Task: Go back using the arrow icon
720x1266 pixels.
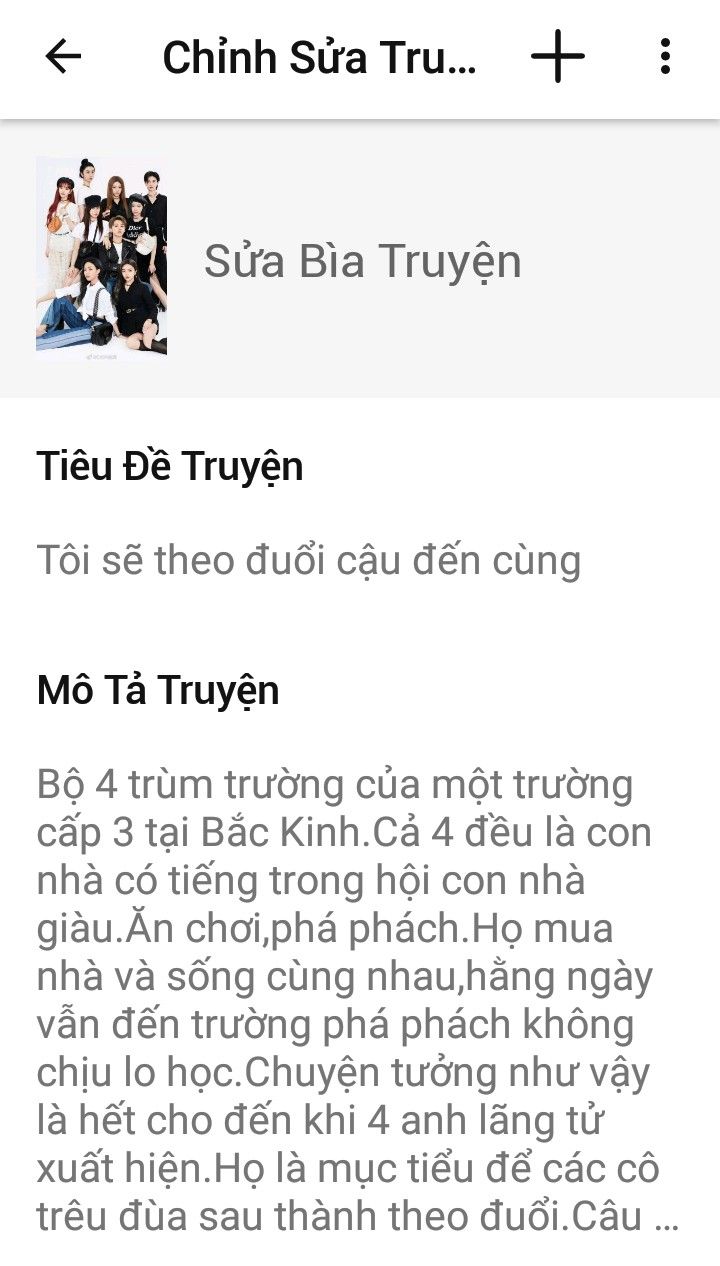Action: (63, 57)
